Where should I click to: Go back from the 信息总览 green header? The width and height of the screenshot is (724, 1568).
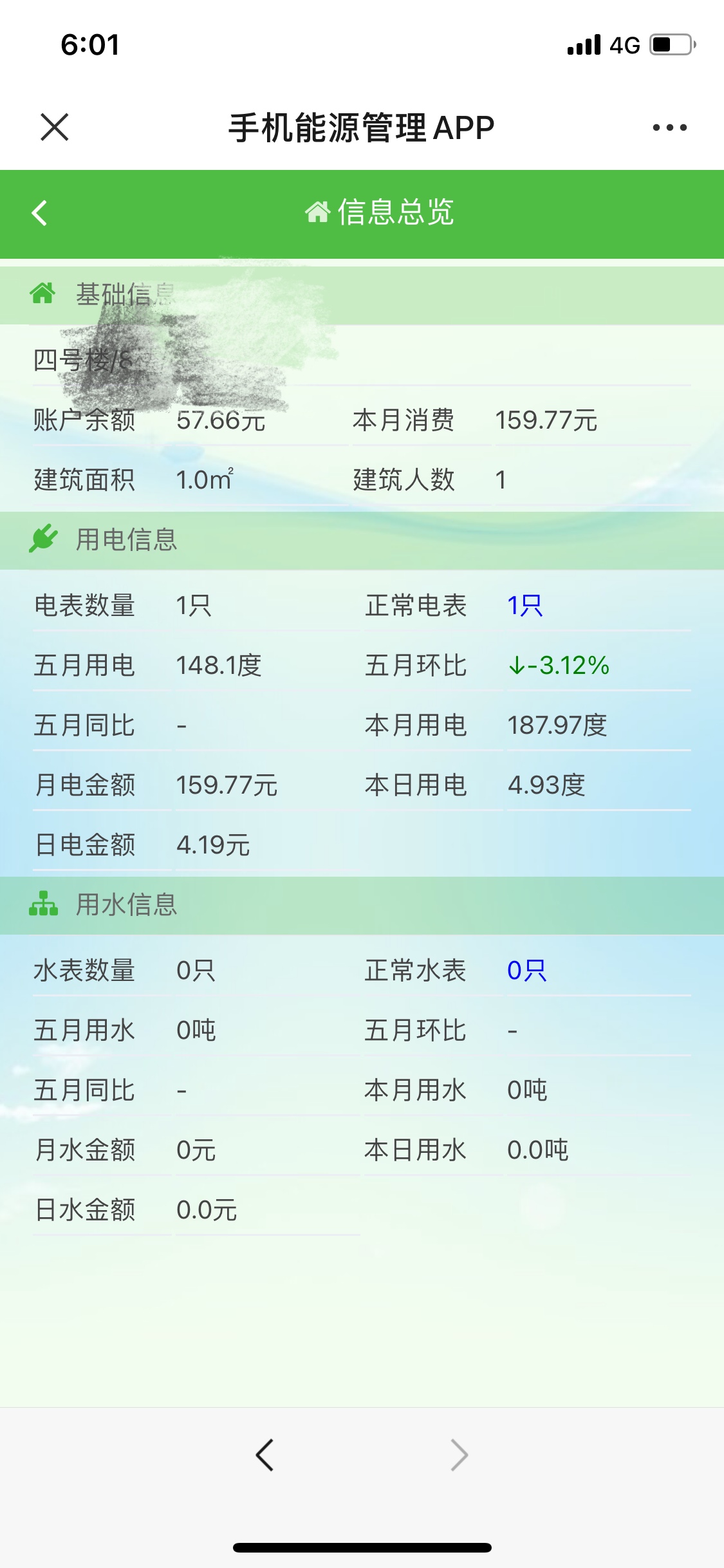coord(40,213)
